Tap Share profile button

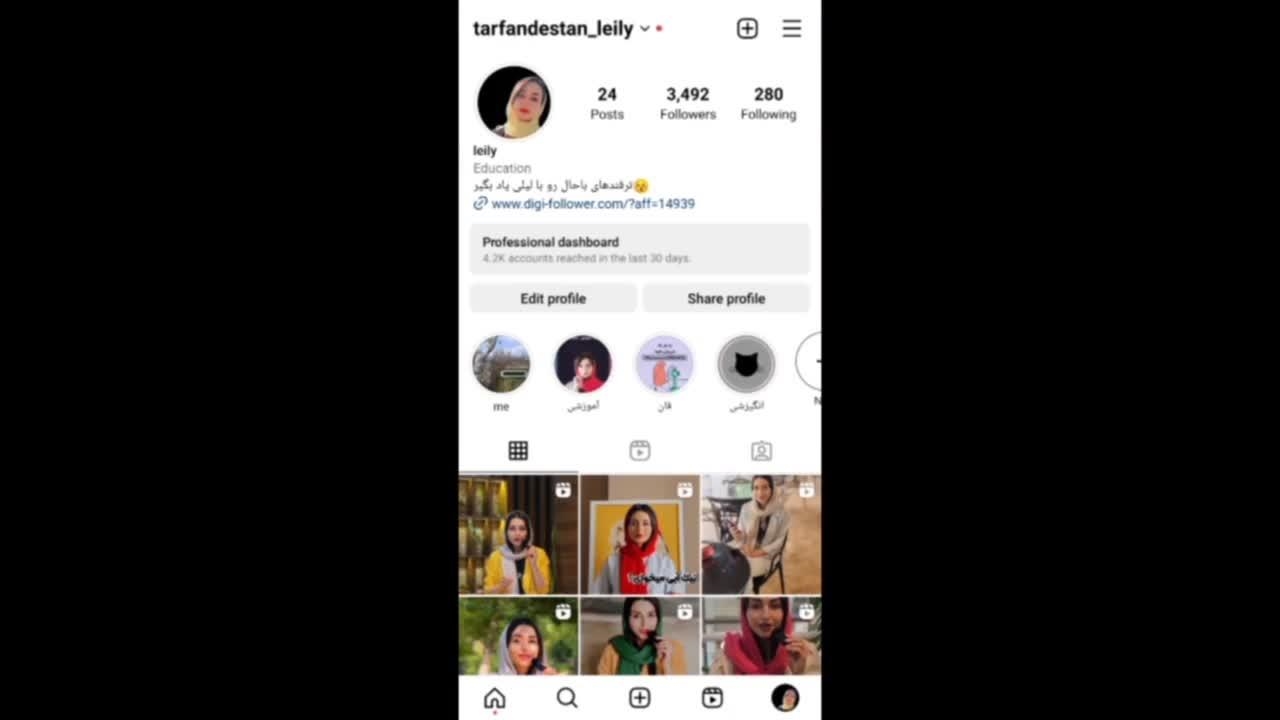coord(726,299)
